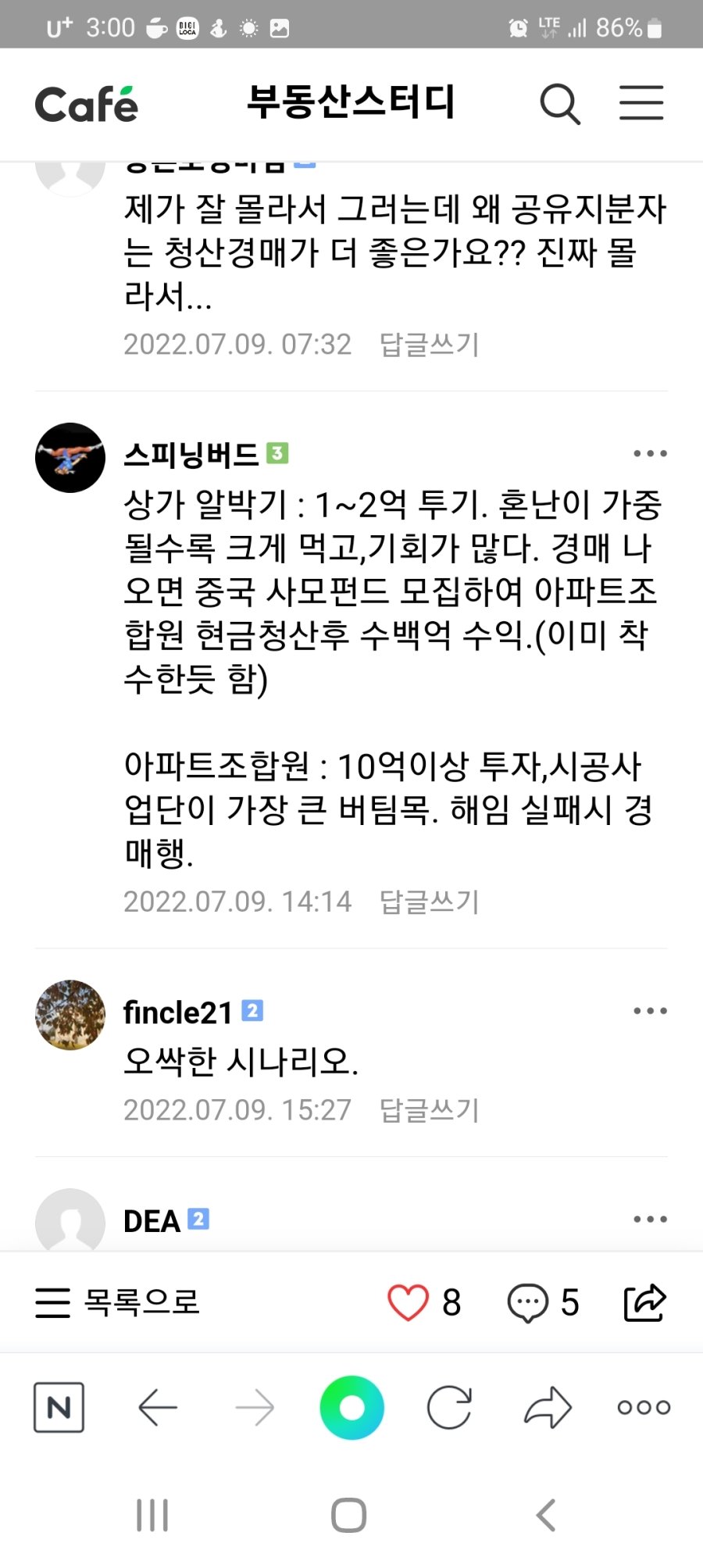This screenshot has height=1568, width=703.
Task: Open more options on fincle21's comment
Action: pyautogui.click(x=650, y=1011)
